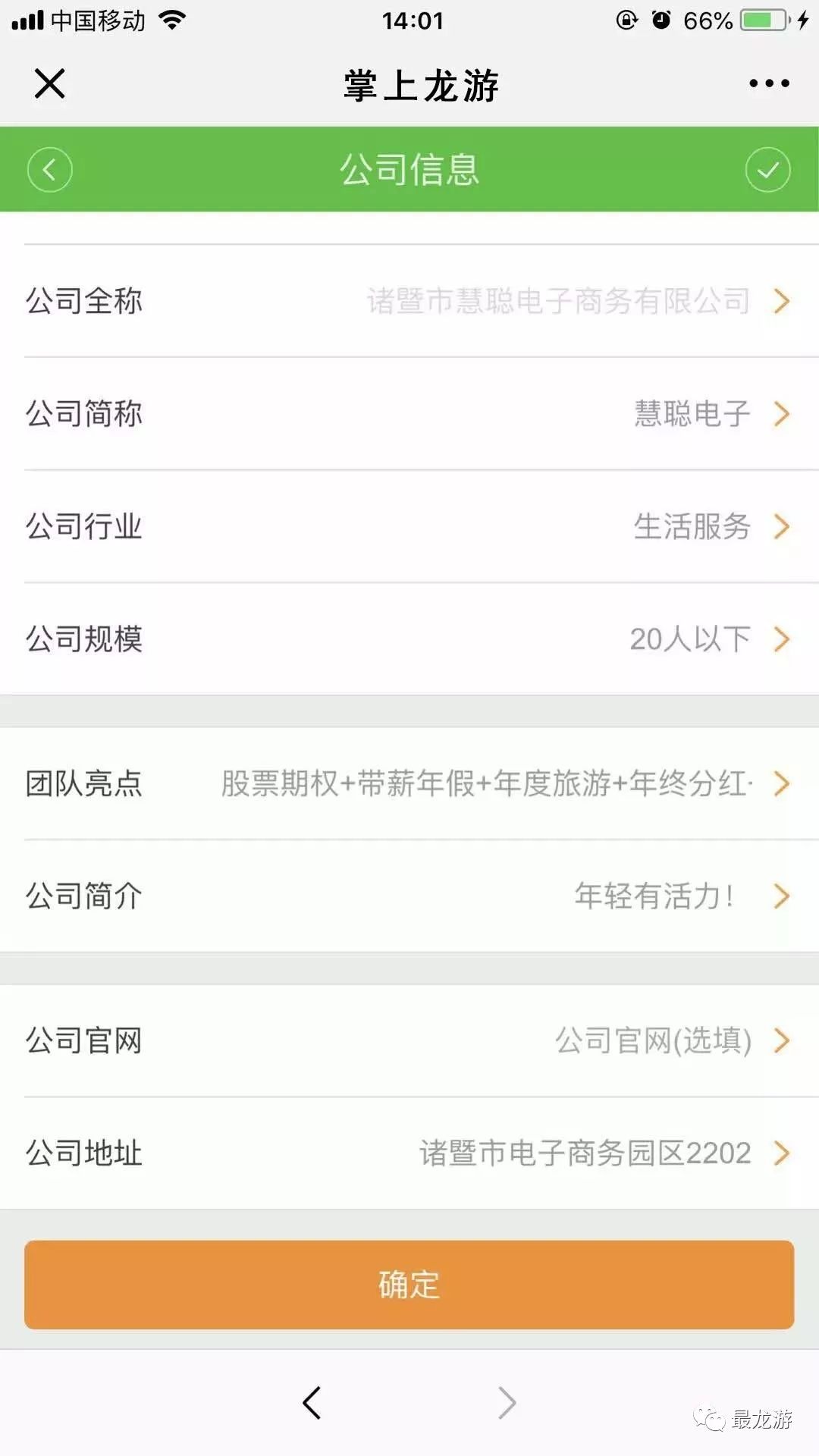Viewport: 819px width, 1456px height.
Task: Open the three-dot overflow menu
Action: [769, 83]
